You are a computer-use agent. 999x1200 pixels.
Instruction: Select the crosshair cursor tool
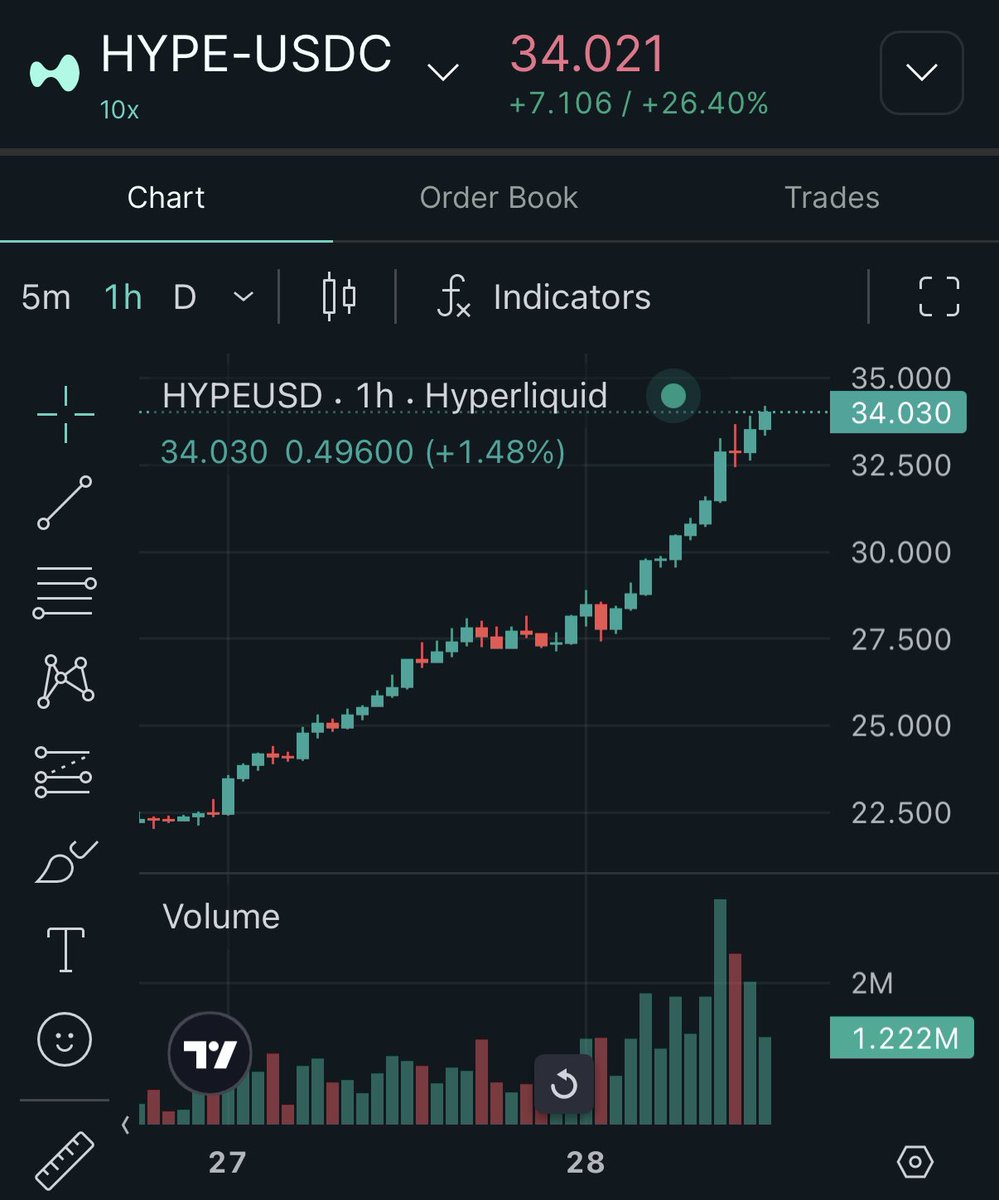coord(66,413)
